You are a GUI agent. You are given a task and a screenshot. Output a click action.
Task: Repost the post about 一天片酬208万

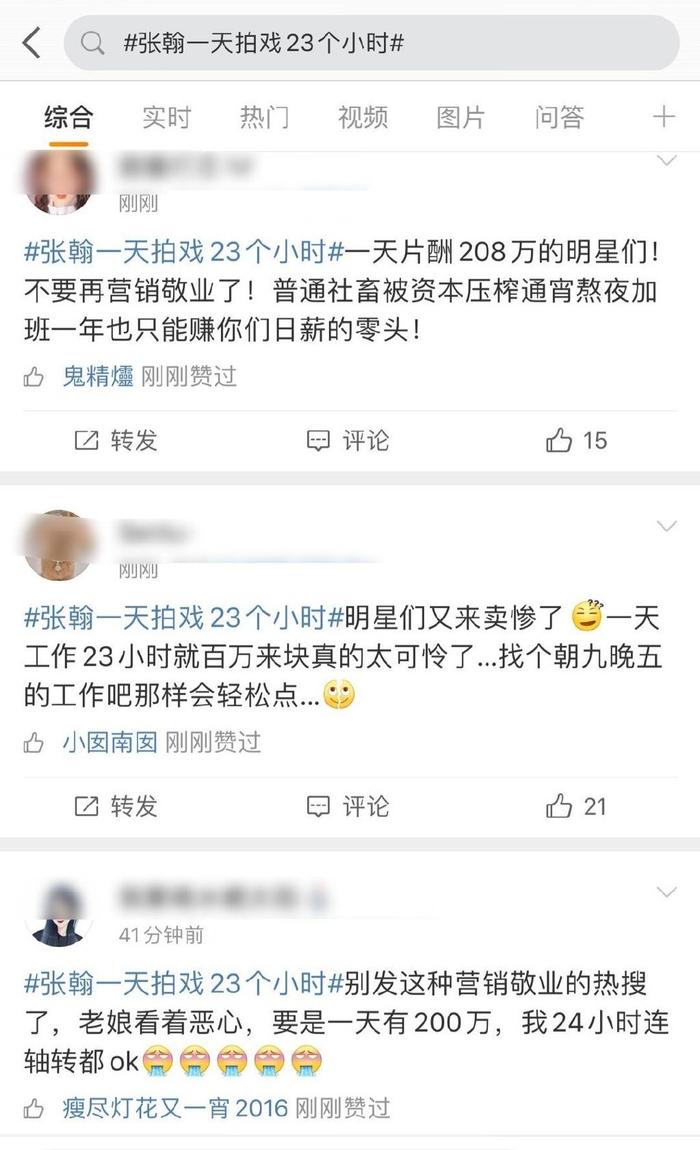click(116, 440)
